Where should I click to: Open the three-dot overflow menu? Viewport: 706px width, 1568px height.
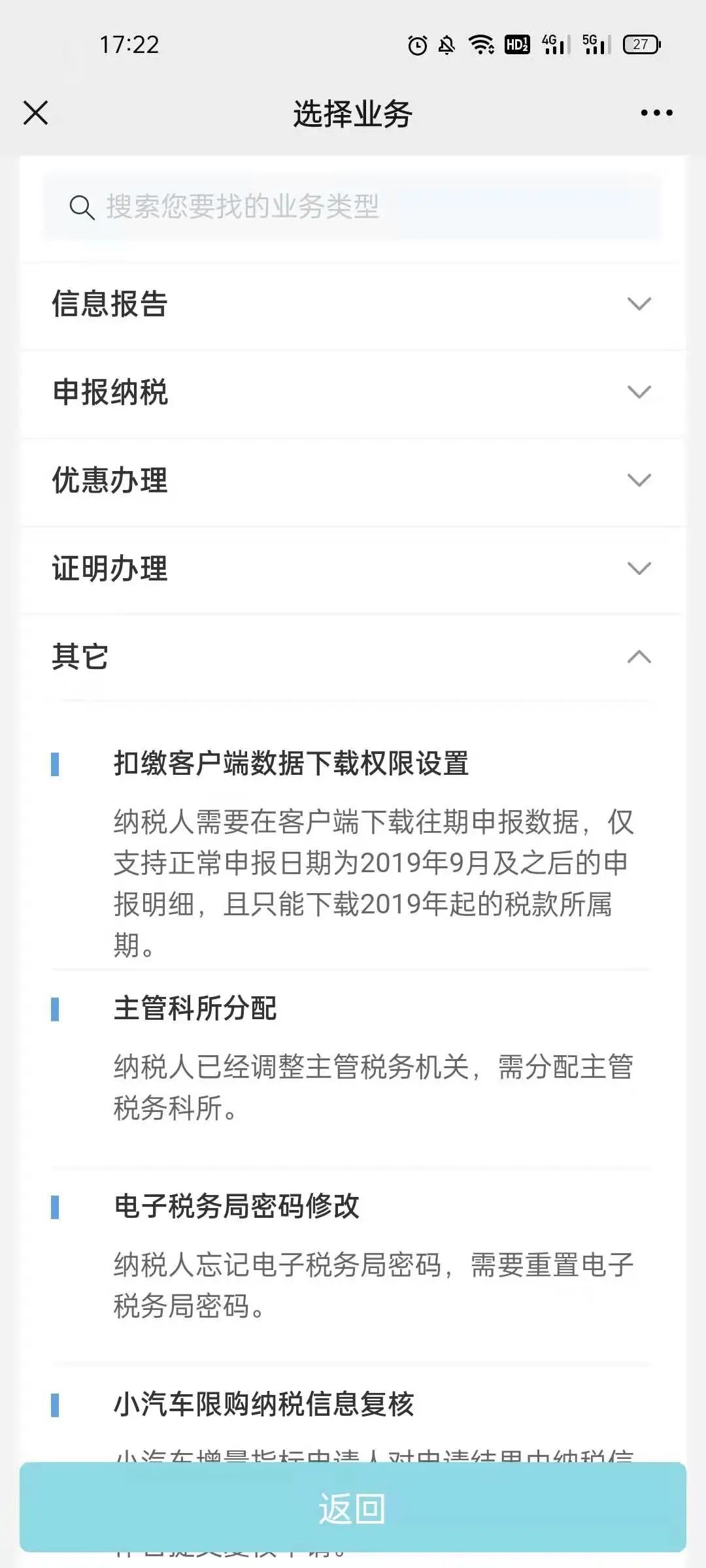tap(656, 113)
